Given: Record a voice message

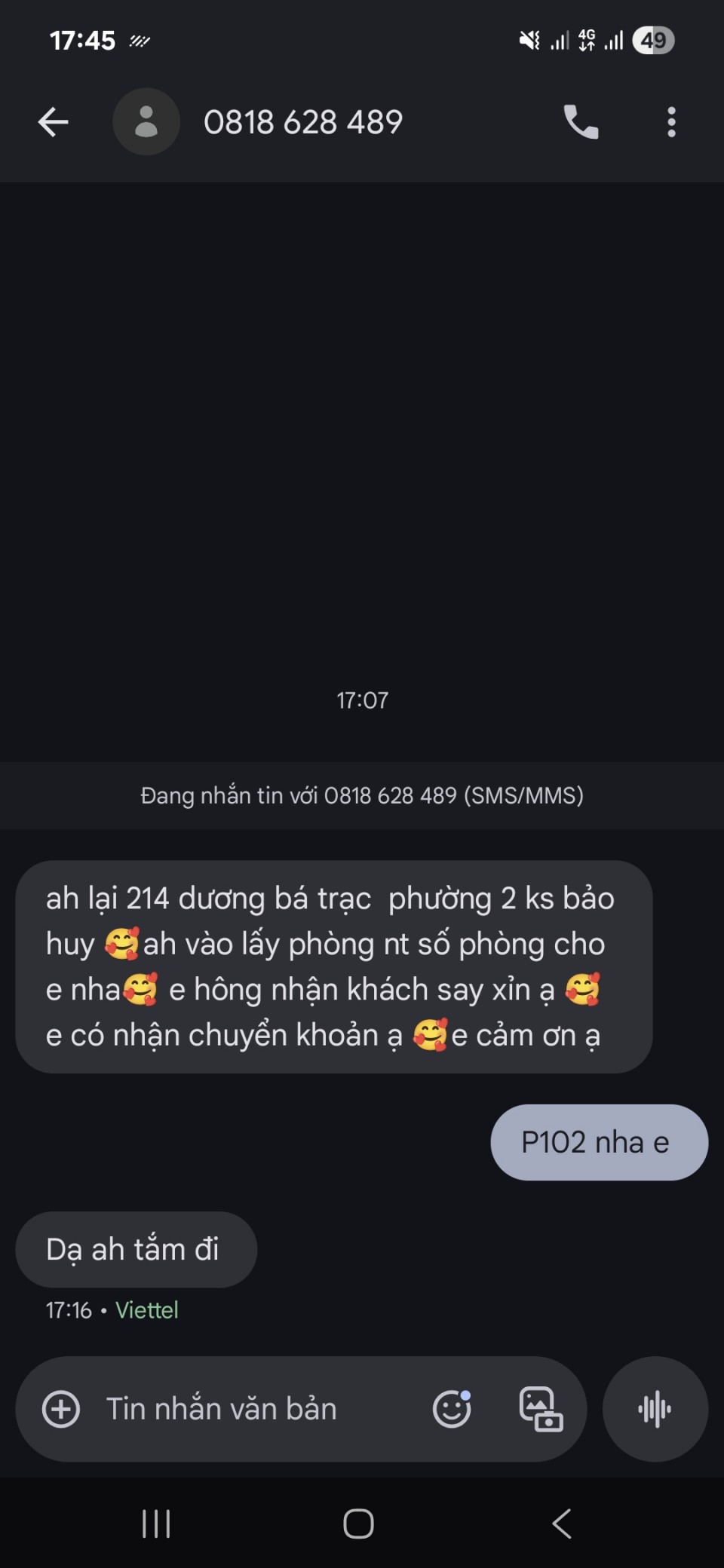Looking at the screenshot, I should coord(655,1409).
